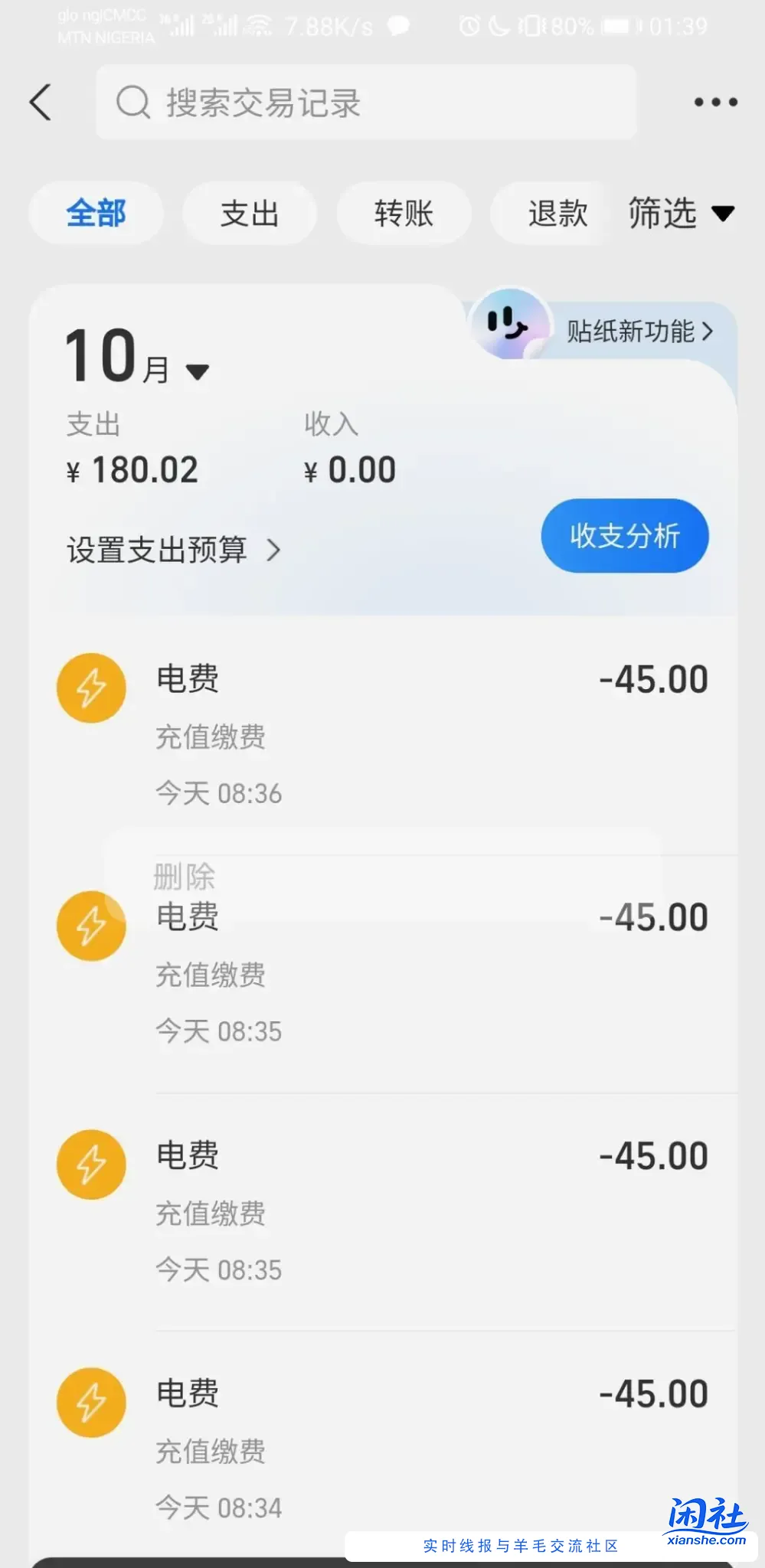This screenshot has height=1568, width=765.
Task: Tap the message bubble icon in the status bar
Action: tap(398, 26)
